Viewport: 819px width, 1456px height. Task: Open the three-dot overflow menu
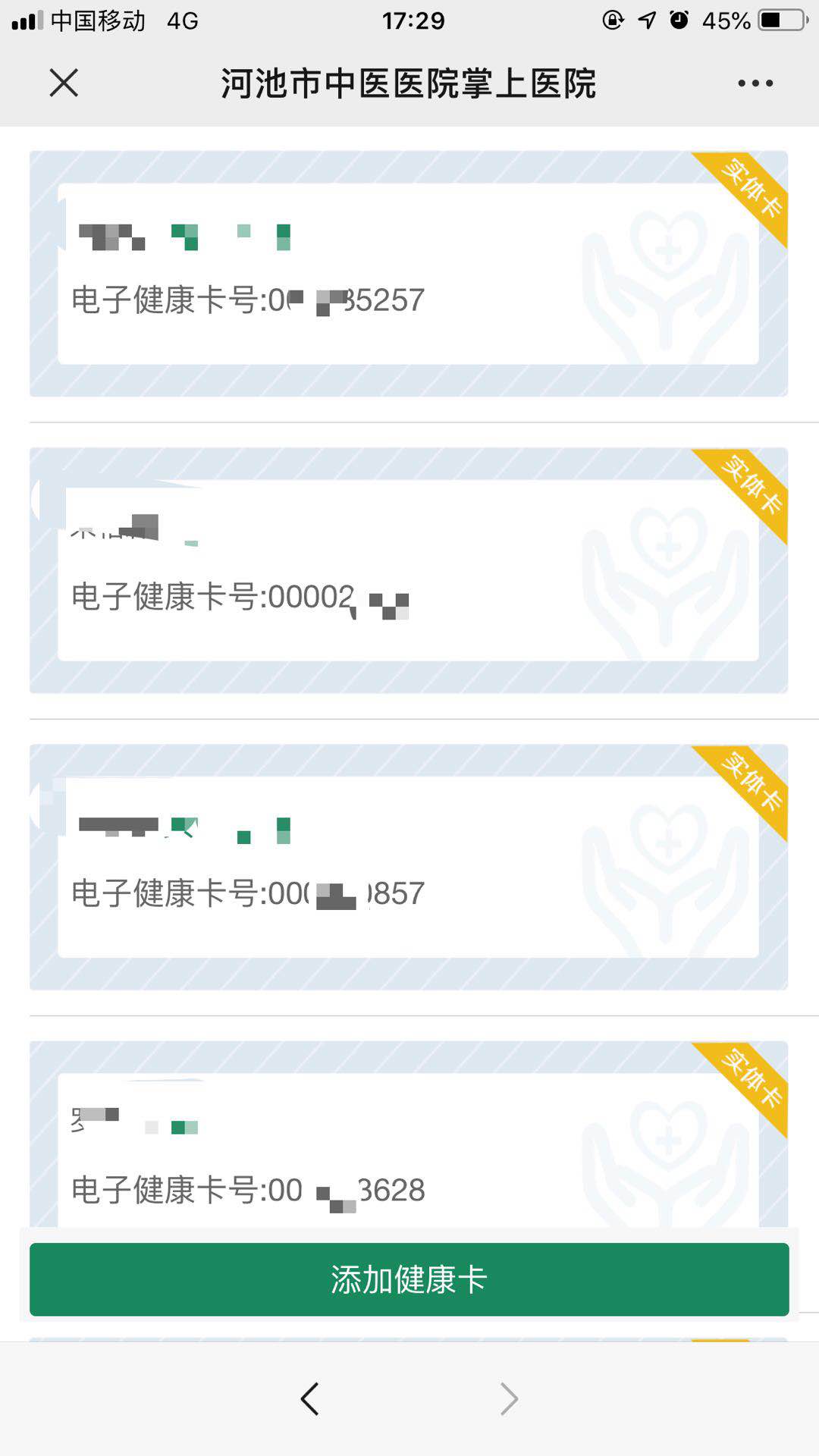[x=755, y=83]
